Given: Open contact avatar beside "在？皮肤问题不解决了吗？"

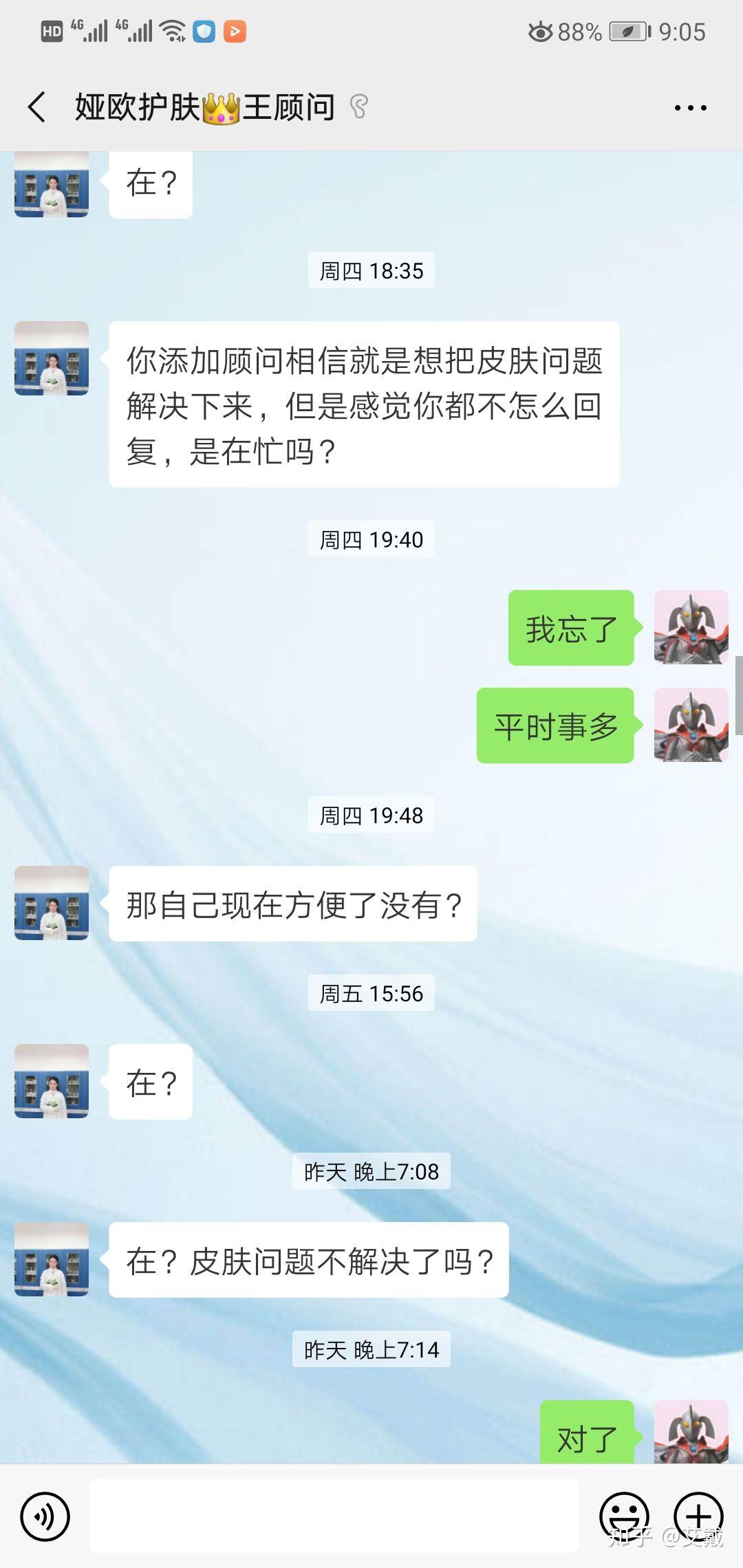Looking at the screenshot, I should 52,1259.
